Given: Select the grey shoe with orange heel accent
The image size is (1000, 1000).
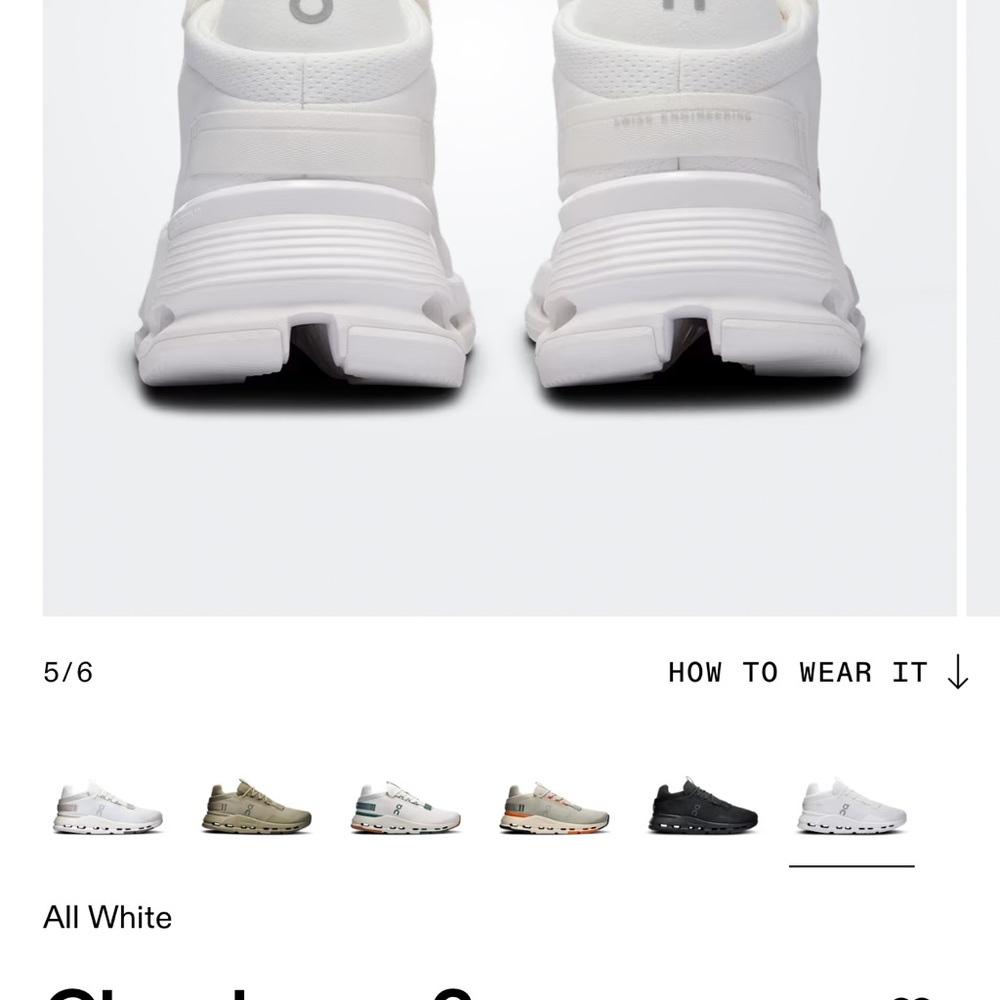Looking at the screenshot, I should point(554,809).
